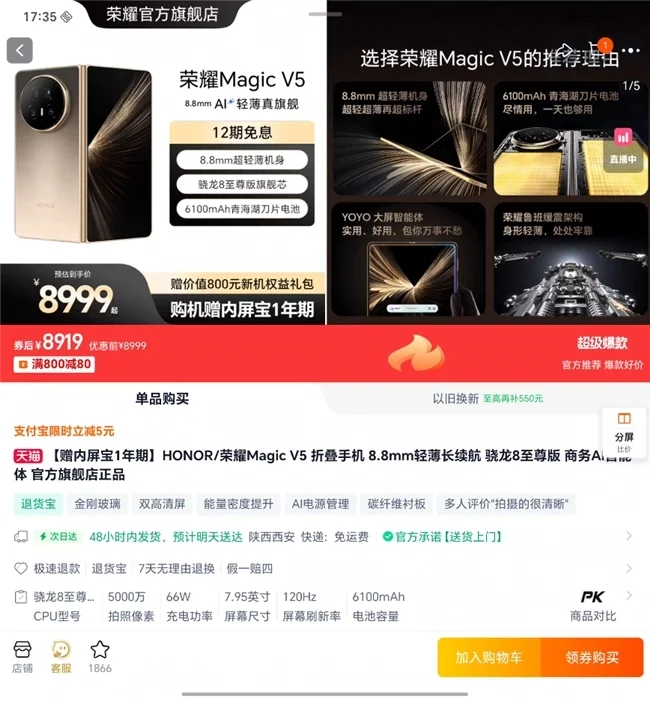This screenshot has height=704, width=650.
Task: Contact 客服 customer service
Action: click(x=62, y=656)
